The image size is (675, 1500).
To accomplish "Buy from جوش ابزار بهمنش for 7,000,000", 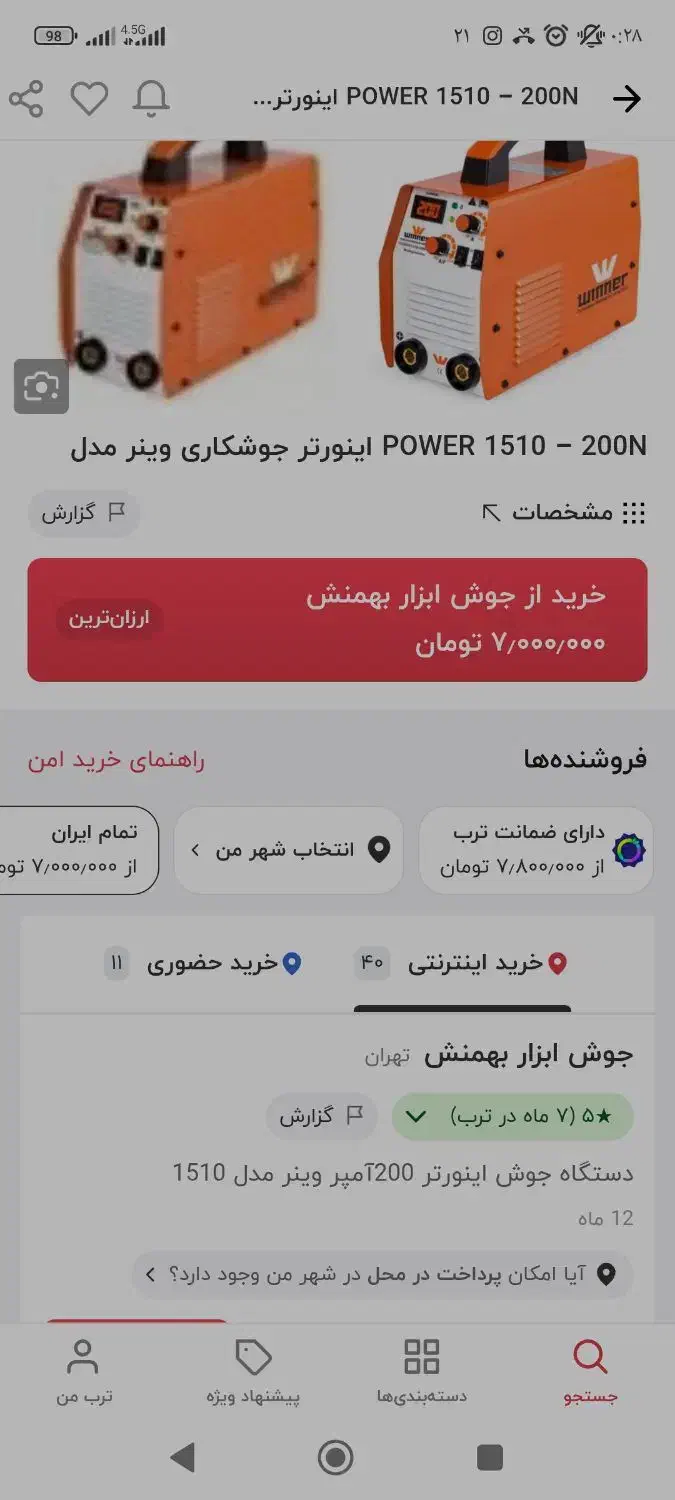I will [337, 619].
